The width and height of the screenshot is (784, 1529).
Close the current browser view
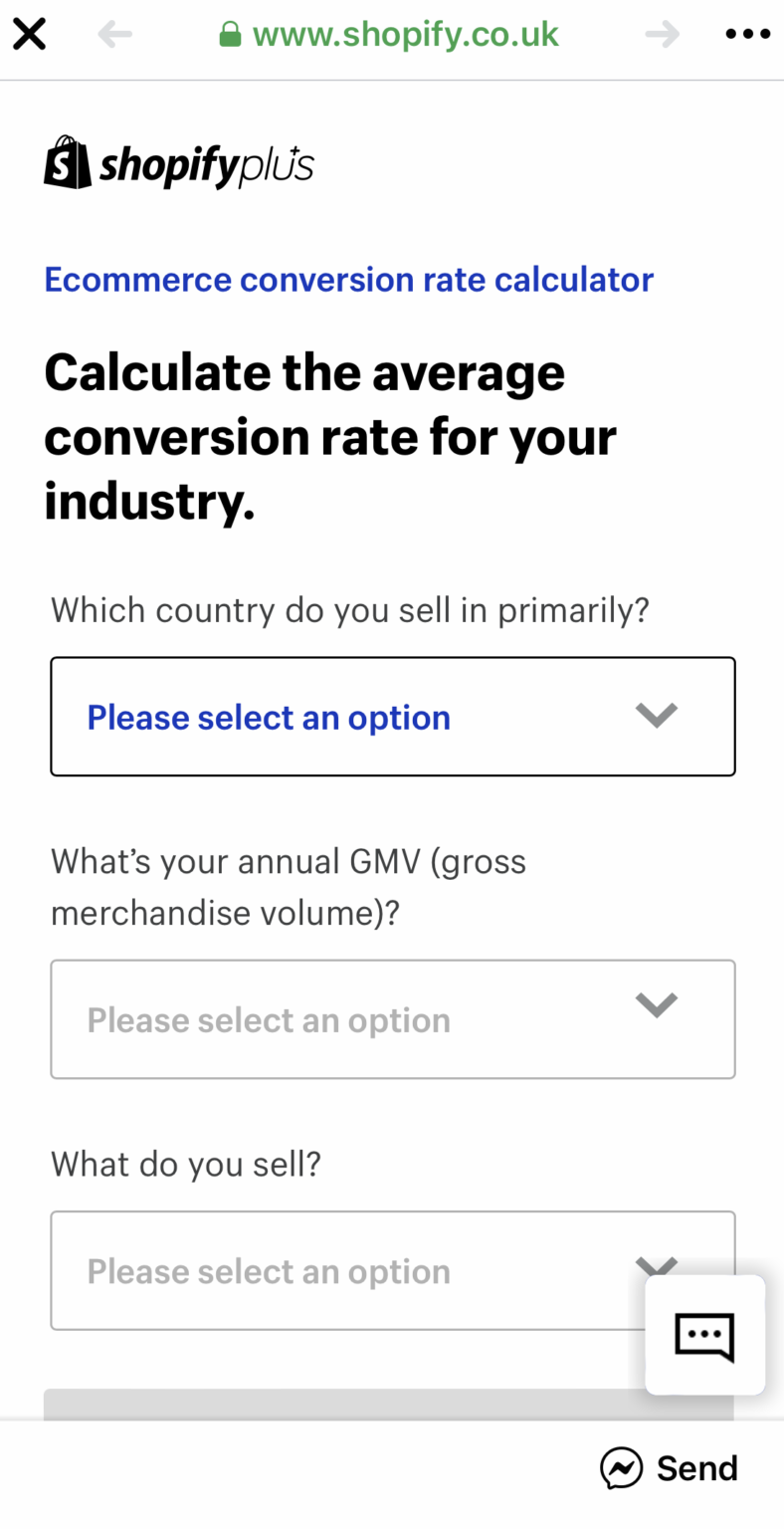click(x=29, y=33)
